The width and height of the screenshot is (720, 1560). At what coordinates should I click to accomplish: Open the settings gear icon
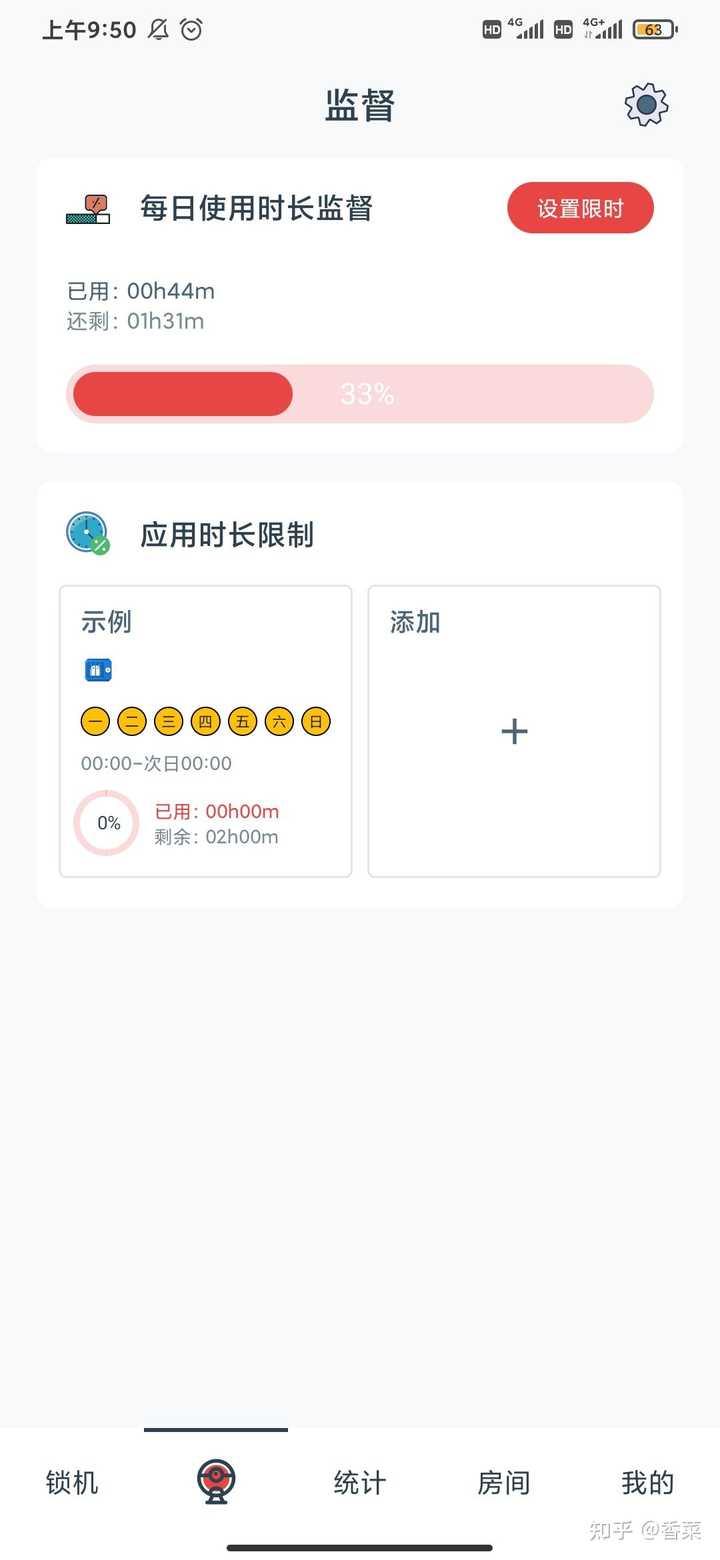tap(646, 105)
